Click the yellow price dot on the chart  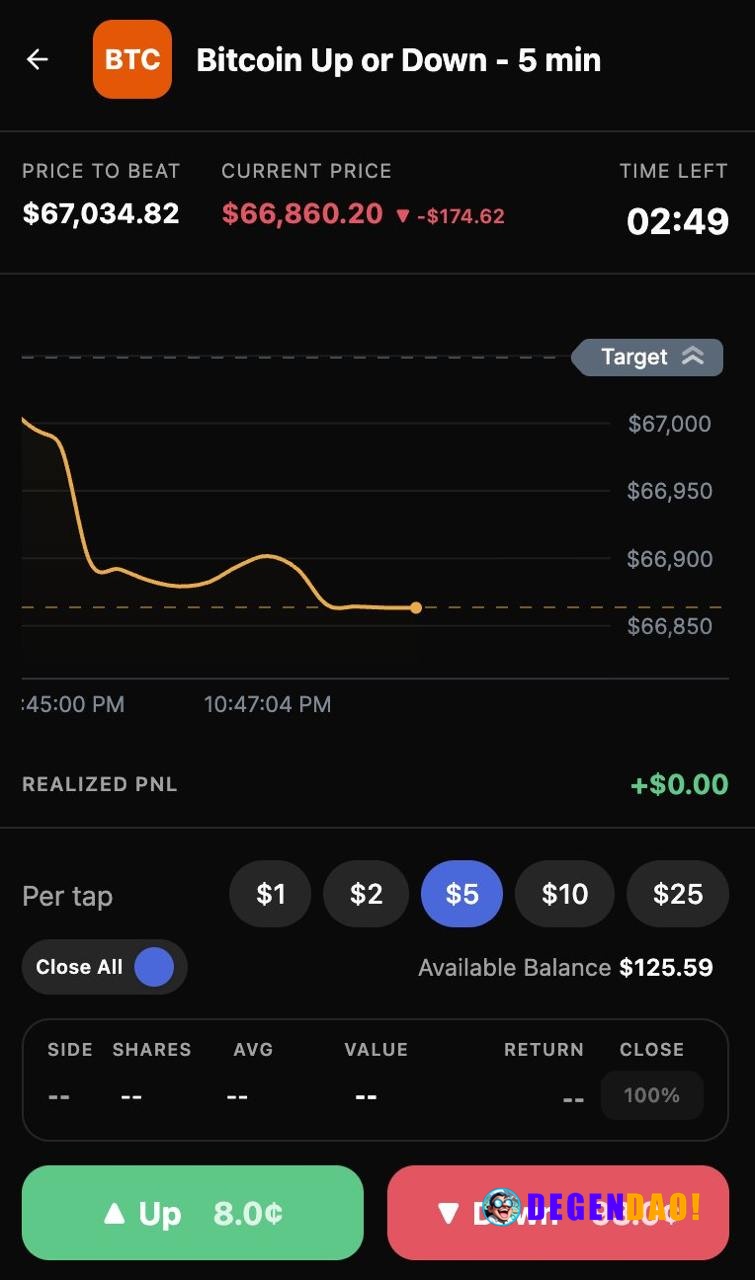pos(416,607)
